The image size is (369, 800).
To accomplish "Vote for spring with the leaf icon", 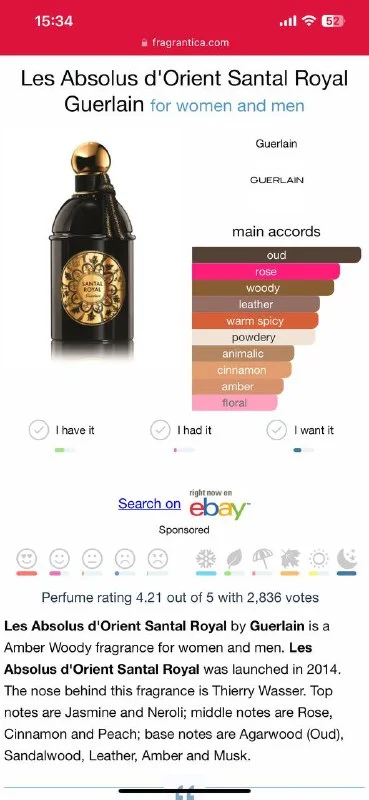I will pos(234,559).
